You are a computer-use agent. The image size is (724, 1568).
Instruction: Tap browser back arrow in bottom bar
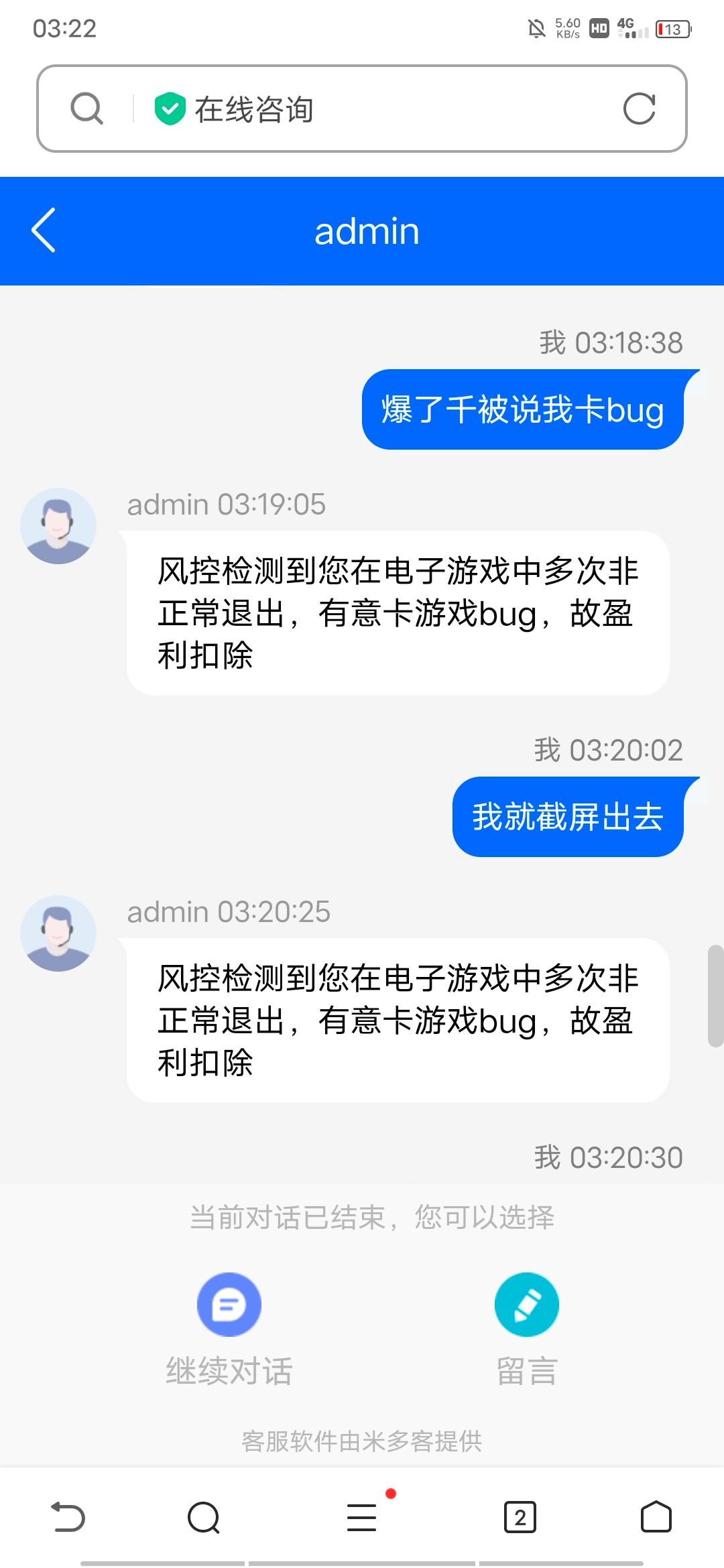(x=68, y=1517)
